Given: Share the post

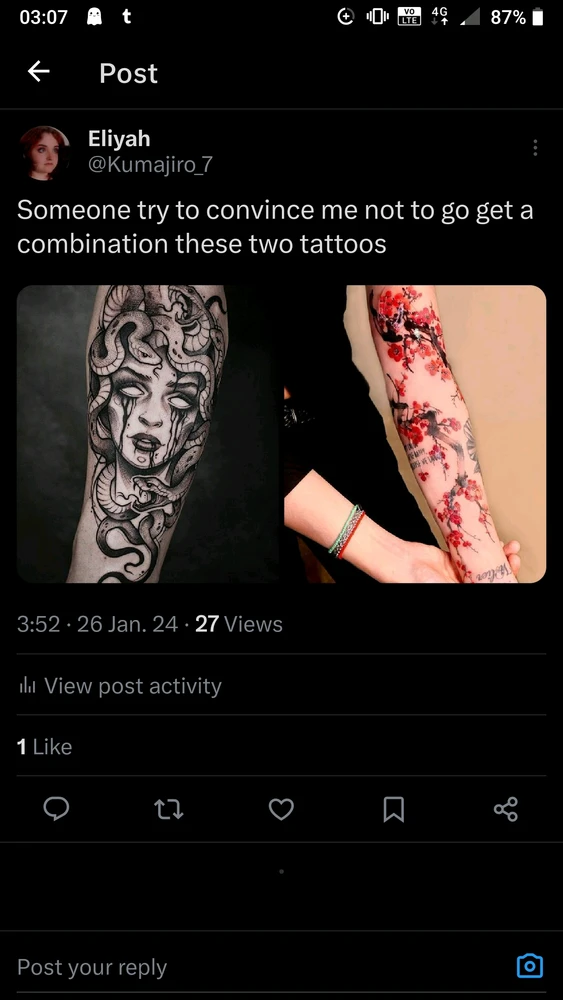Looking at the screenshot, I should point(506,809).
